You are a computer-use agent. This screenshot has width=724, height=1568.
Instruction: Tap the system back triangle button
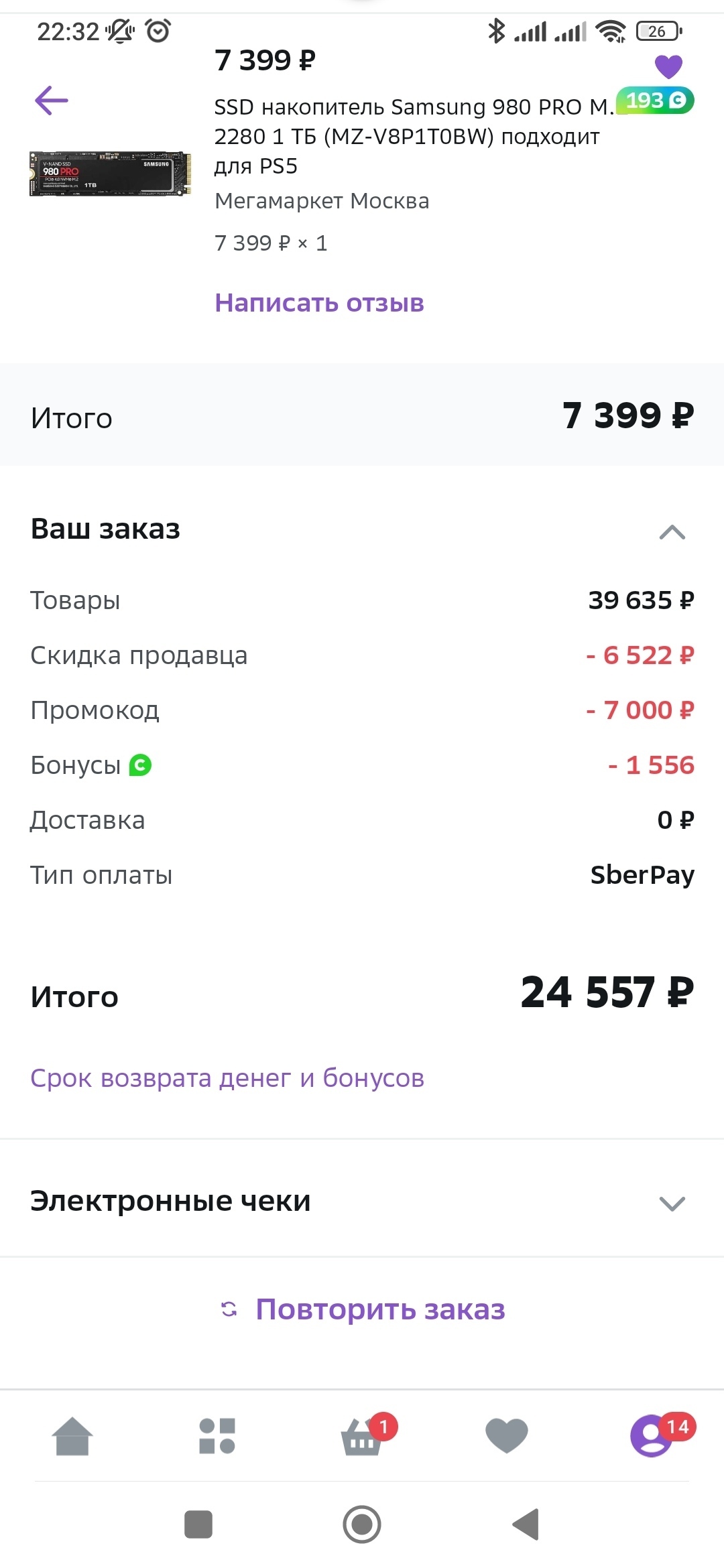[526, 1524]
